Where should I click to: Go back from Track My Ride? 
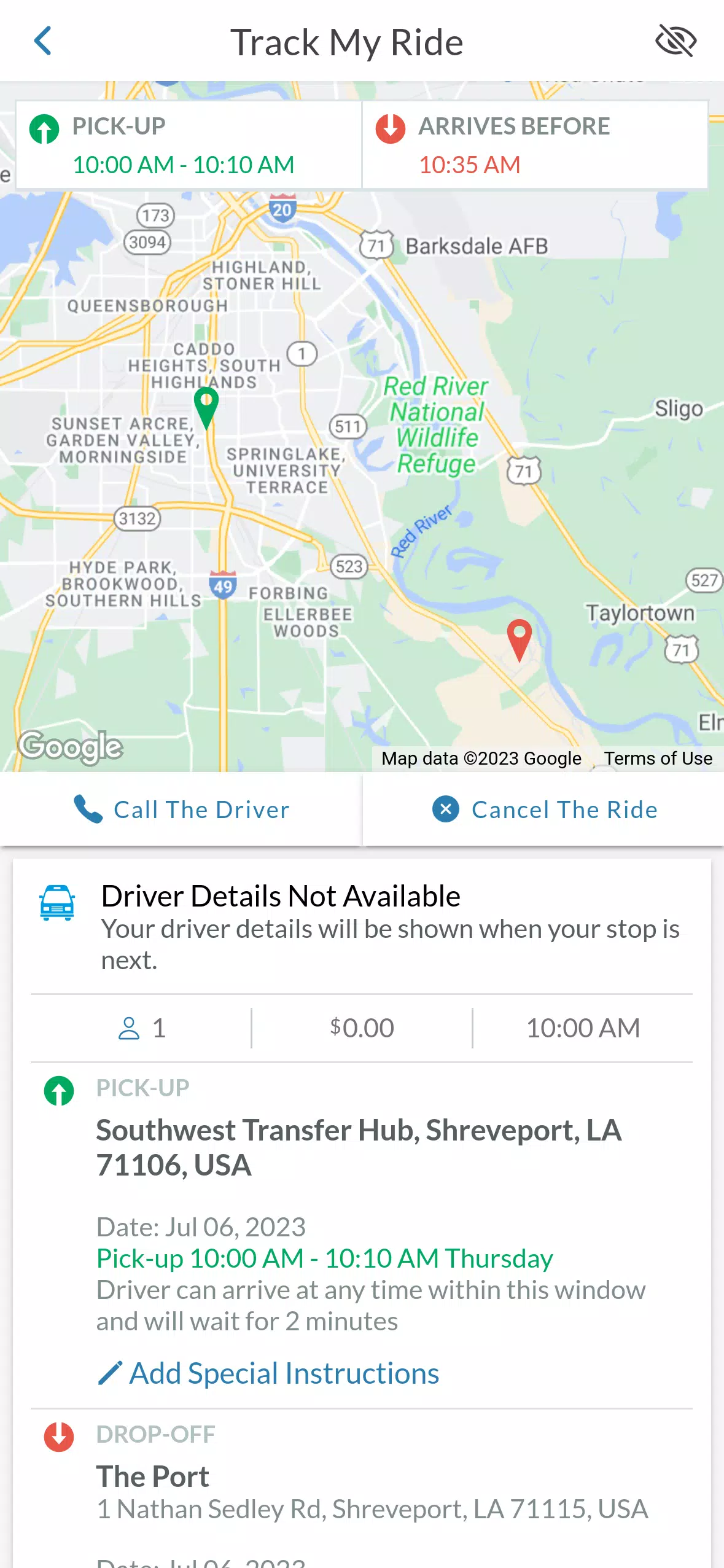42,41
